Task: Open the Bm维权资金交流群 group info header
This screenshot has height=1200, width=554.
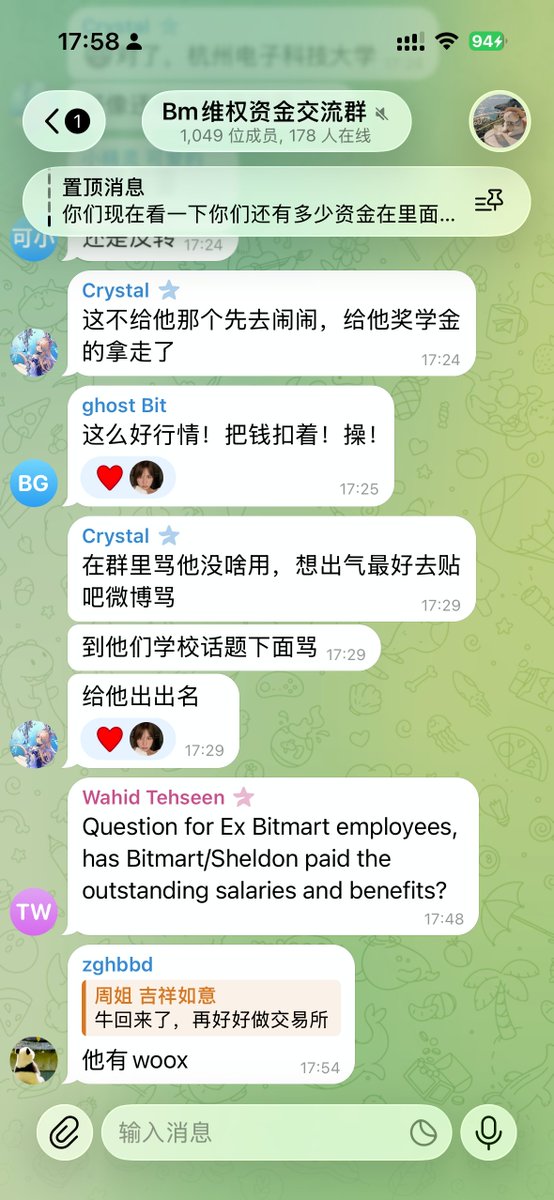Action: tap(275, 122)
